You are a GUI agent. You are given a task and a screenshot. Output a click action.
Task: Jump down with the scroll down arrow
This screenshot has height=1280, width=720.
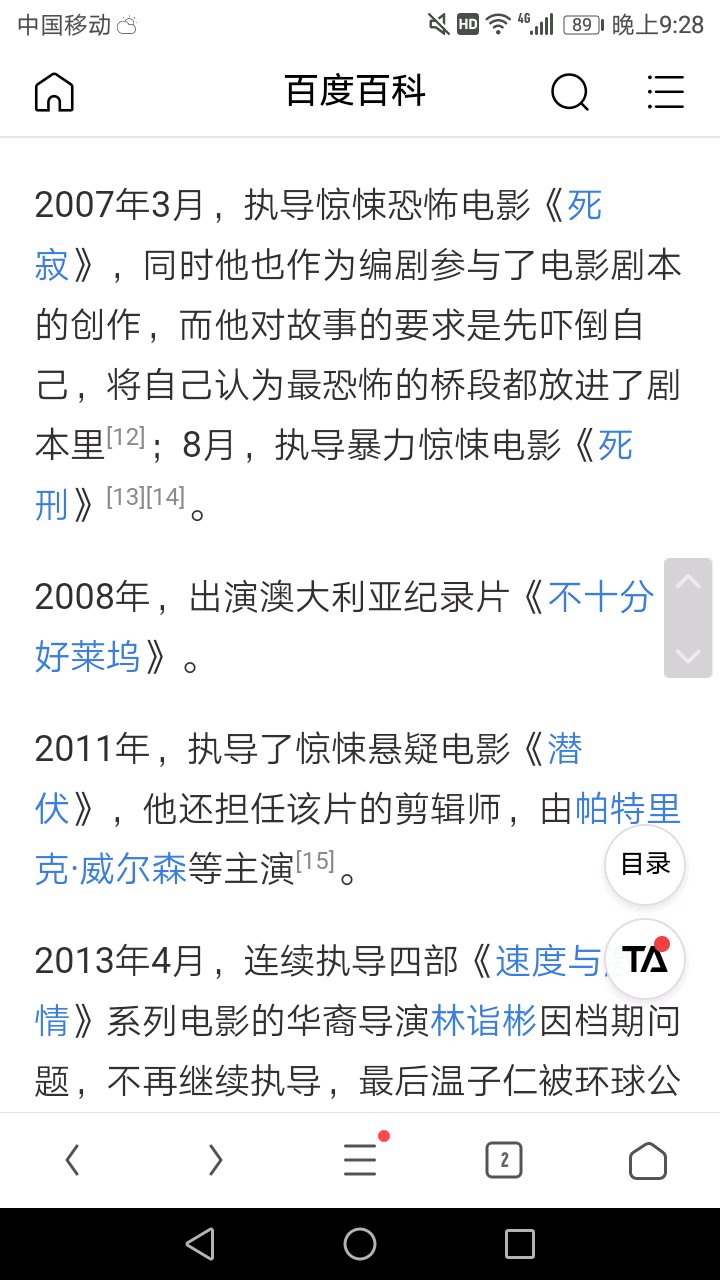(687, 655)
